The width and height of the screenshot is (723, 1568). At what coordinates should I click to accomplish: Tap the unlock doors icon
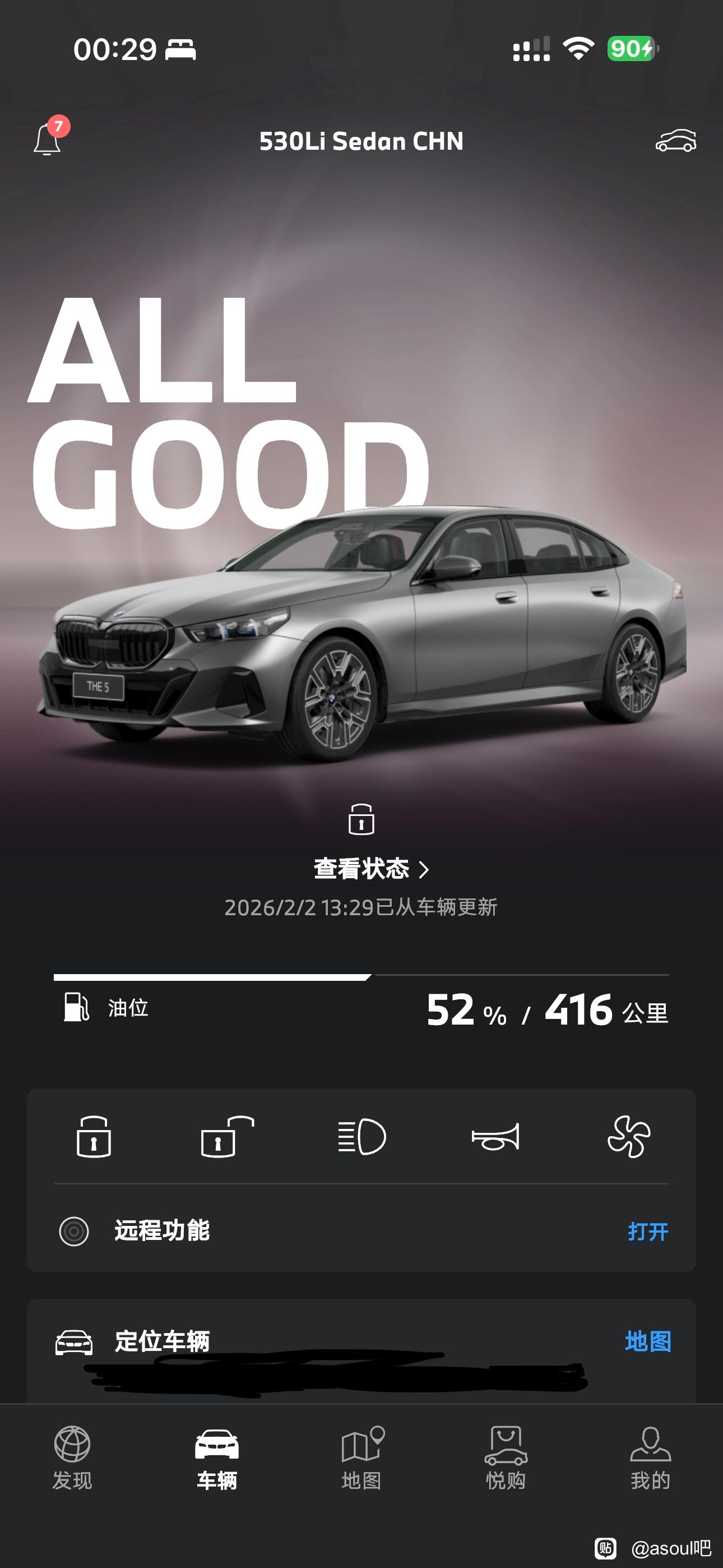pos(227,1136)
